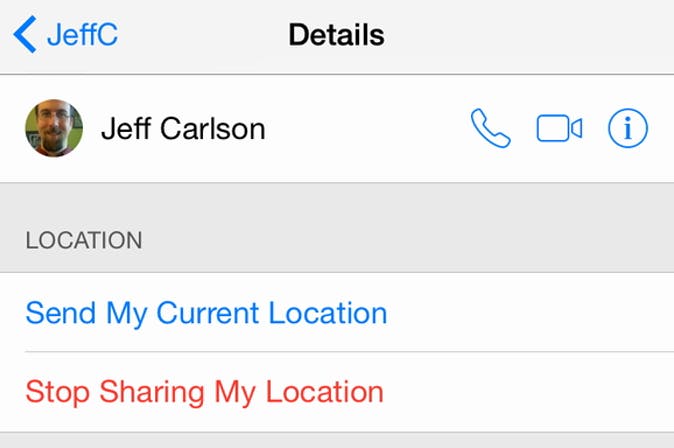Start a FaceTime video call with Jeff
Screen dimensions: 674x448
coord(559,129)
